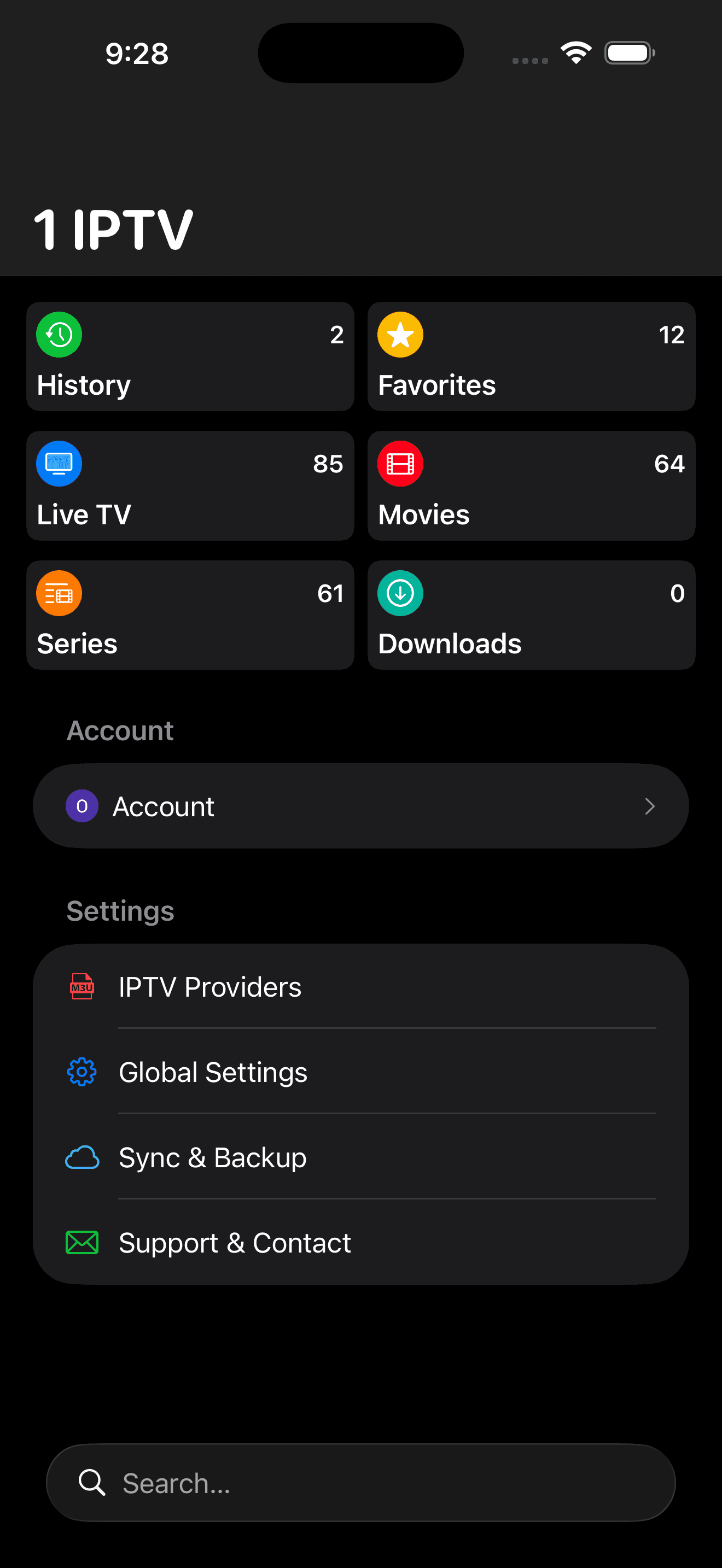Tap the Sync & Backup cloud icon

(x=82, y=1157)
